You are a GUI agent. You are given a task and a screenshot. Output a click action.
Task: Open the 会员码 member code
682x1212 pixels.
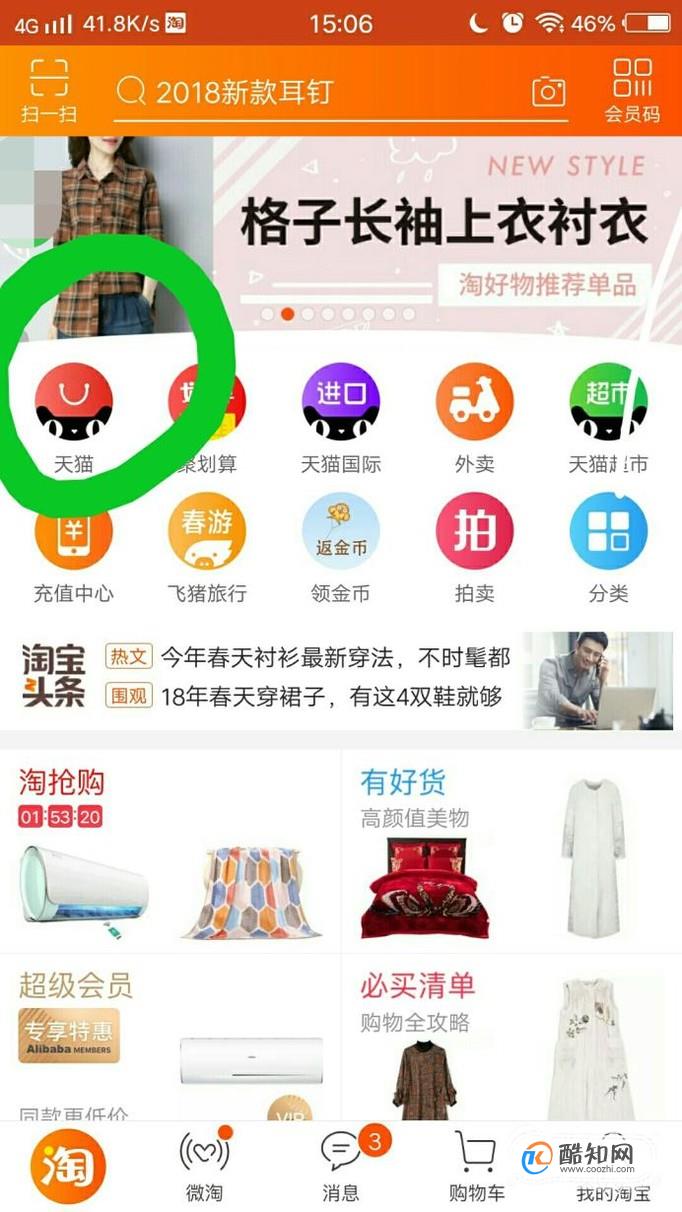point(632,91)
